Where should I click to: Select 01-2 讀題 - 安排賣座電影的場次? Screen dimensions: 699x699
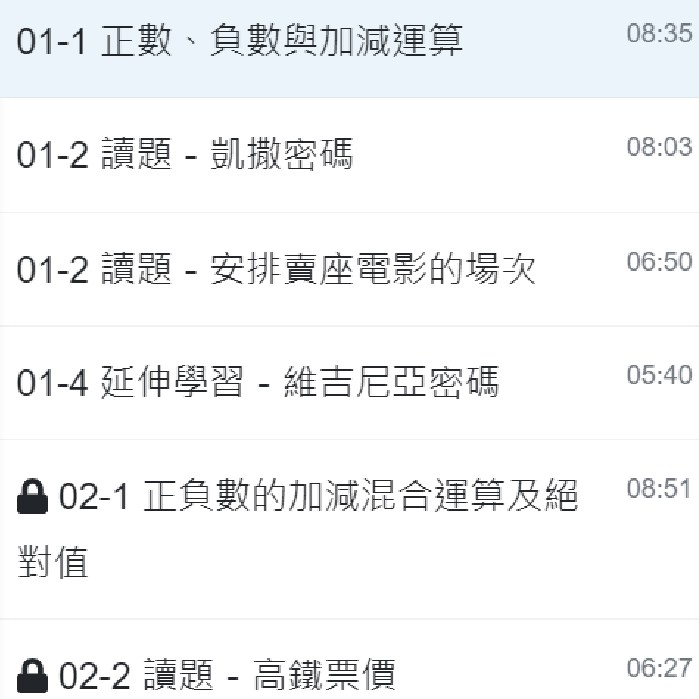click(x=276, y=270)
